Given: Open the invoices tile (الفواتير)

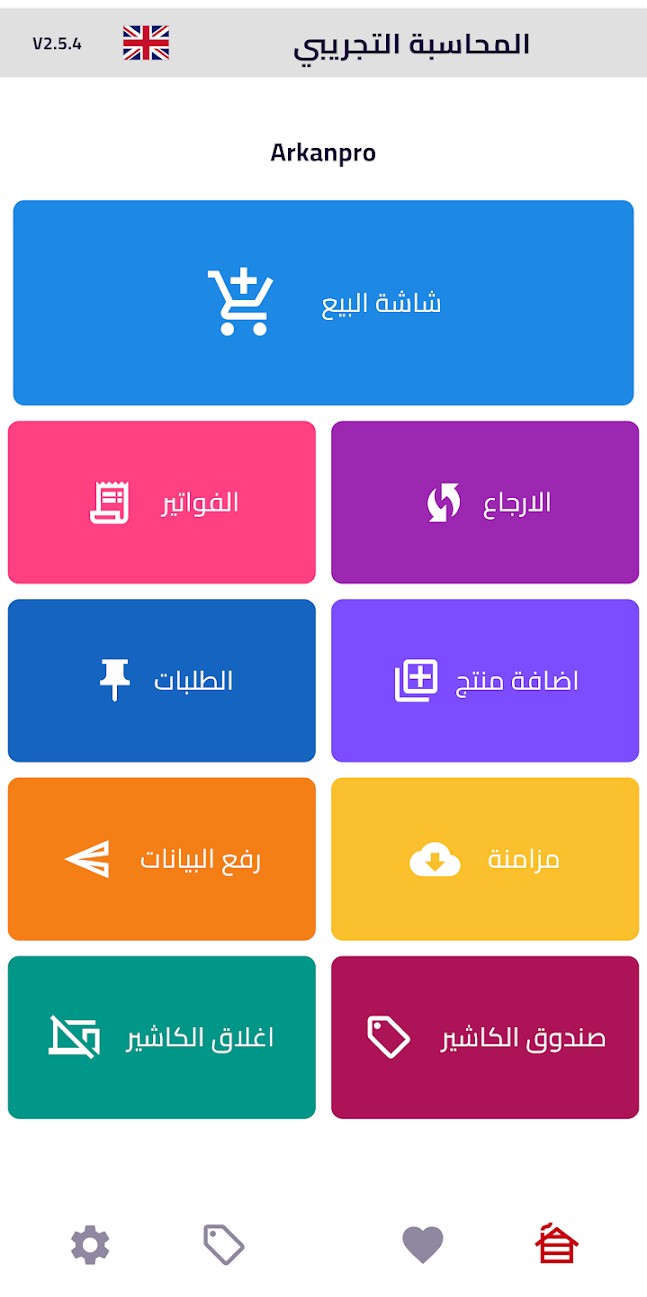Looking at the screenshot, I should (x=162, y=502).
